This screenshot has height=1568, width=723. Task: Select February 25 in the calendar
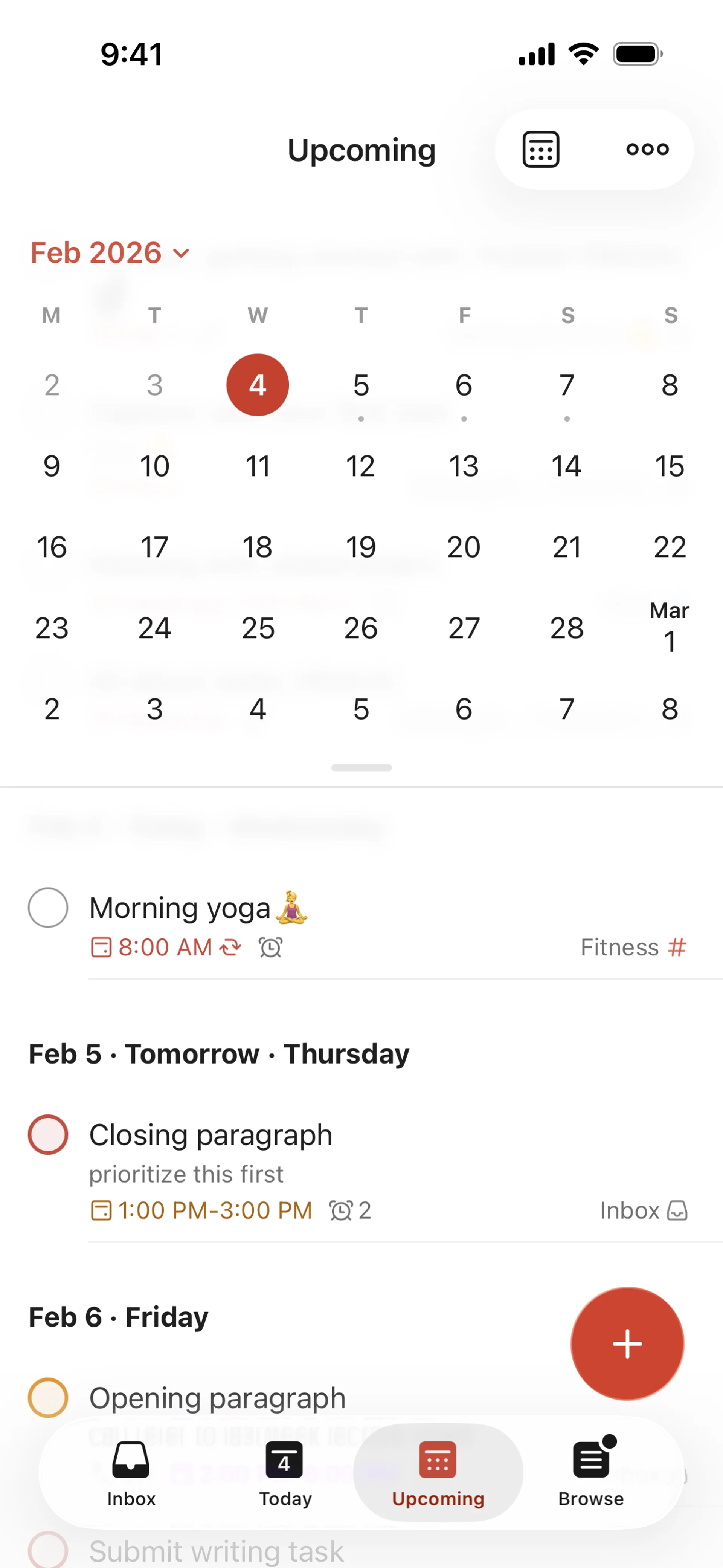pos(258,628)
